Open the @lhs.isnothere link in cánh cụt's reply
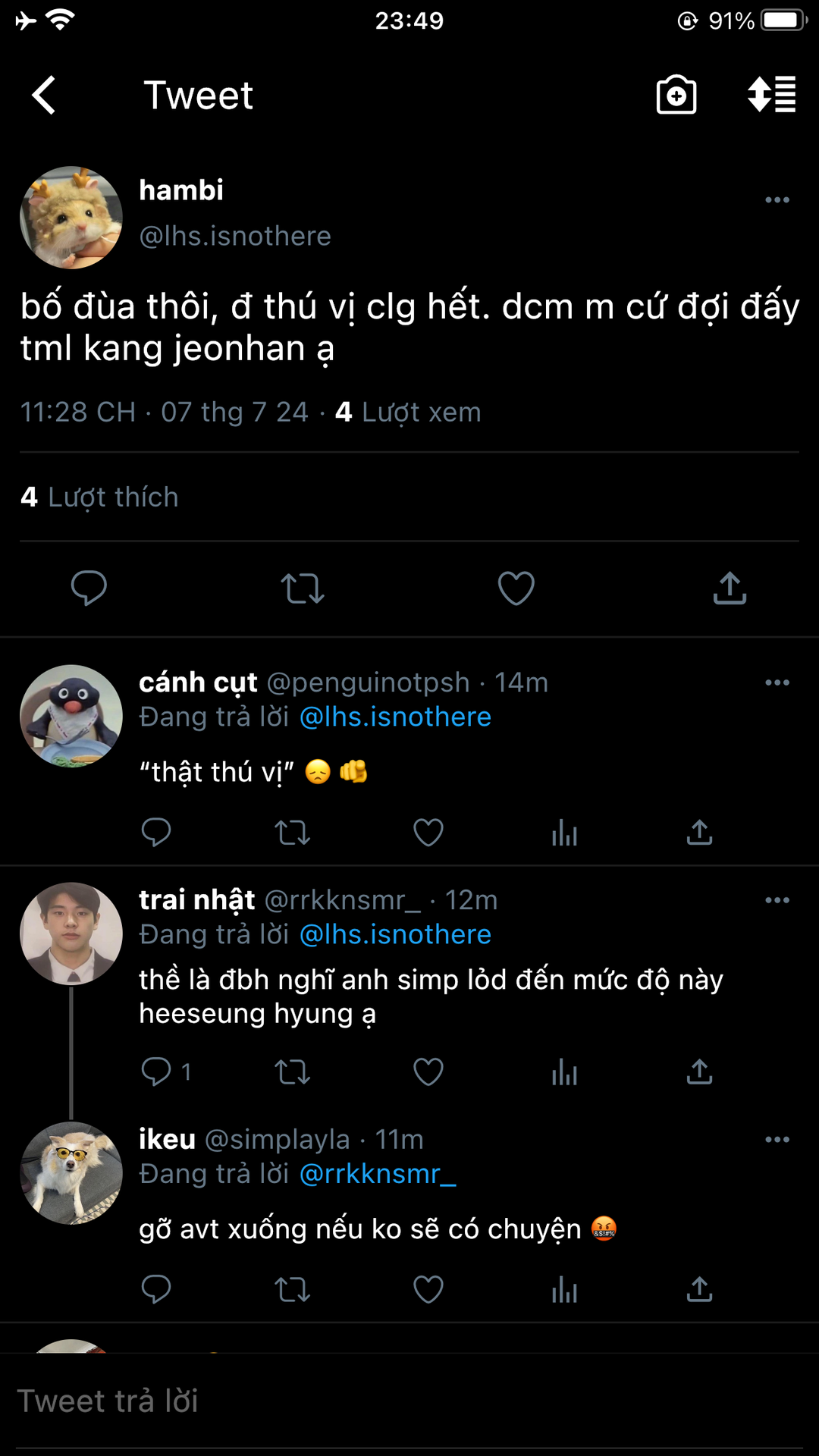This screenshot has height=1456, width=819. pyautogui.click(x=395, y=717)
